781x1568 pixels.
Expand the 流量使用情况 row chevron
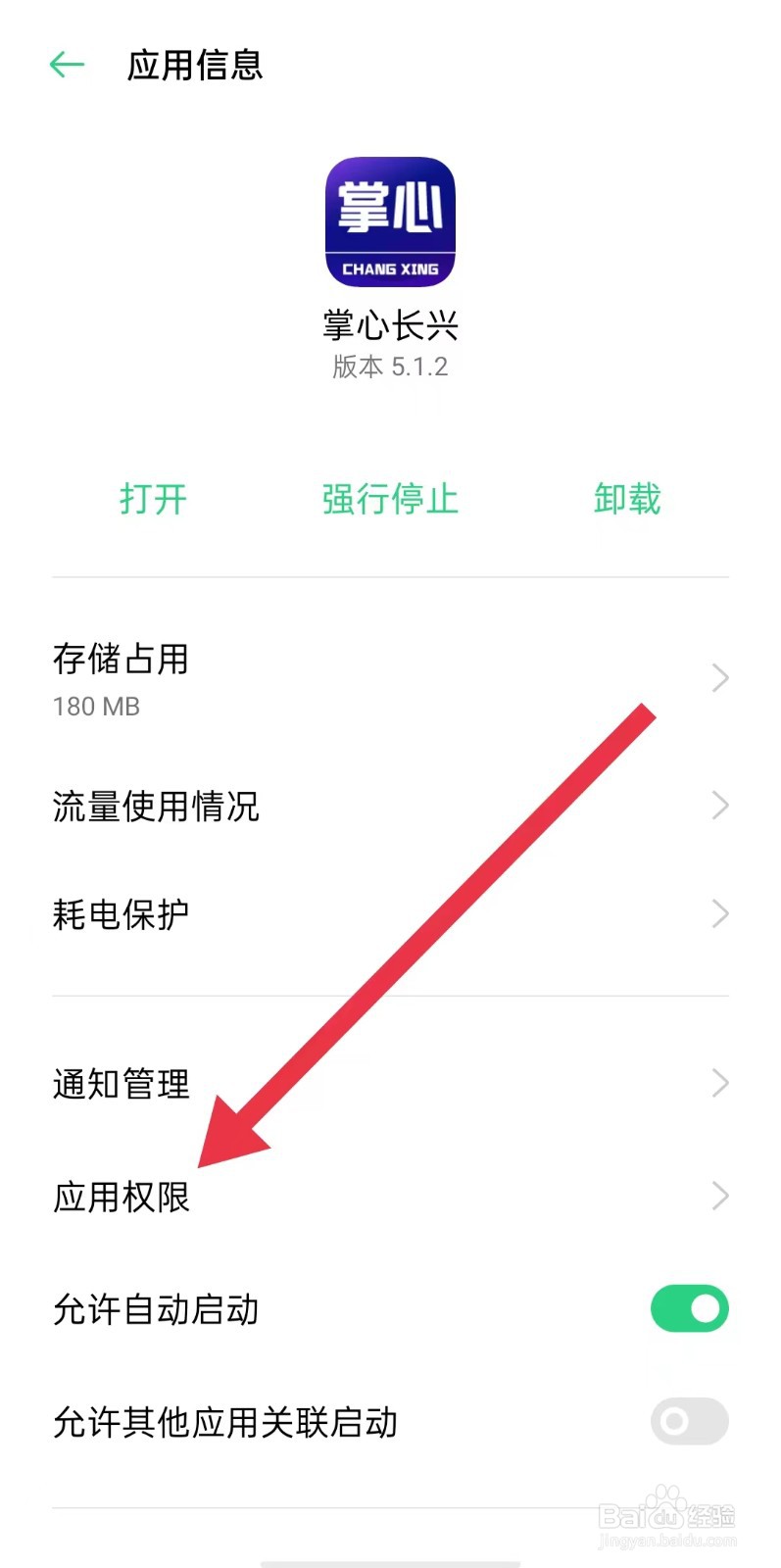click(x=720, y=806)
